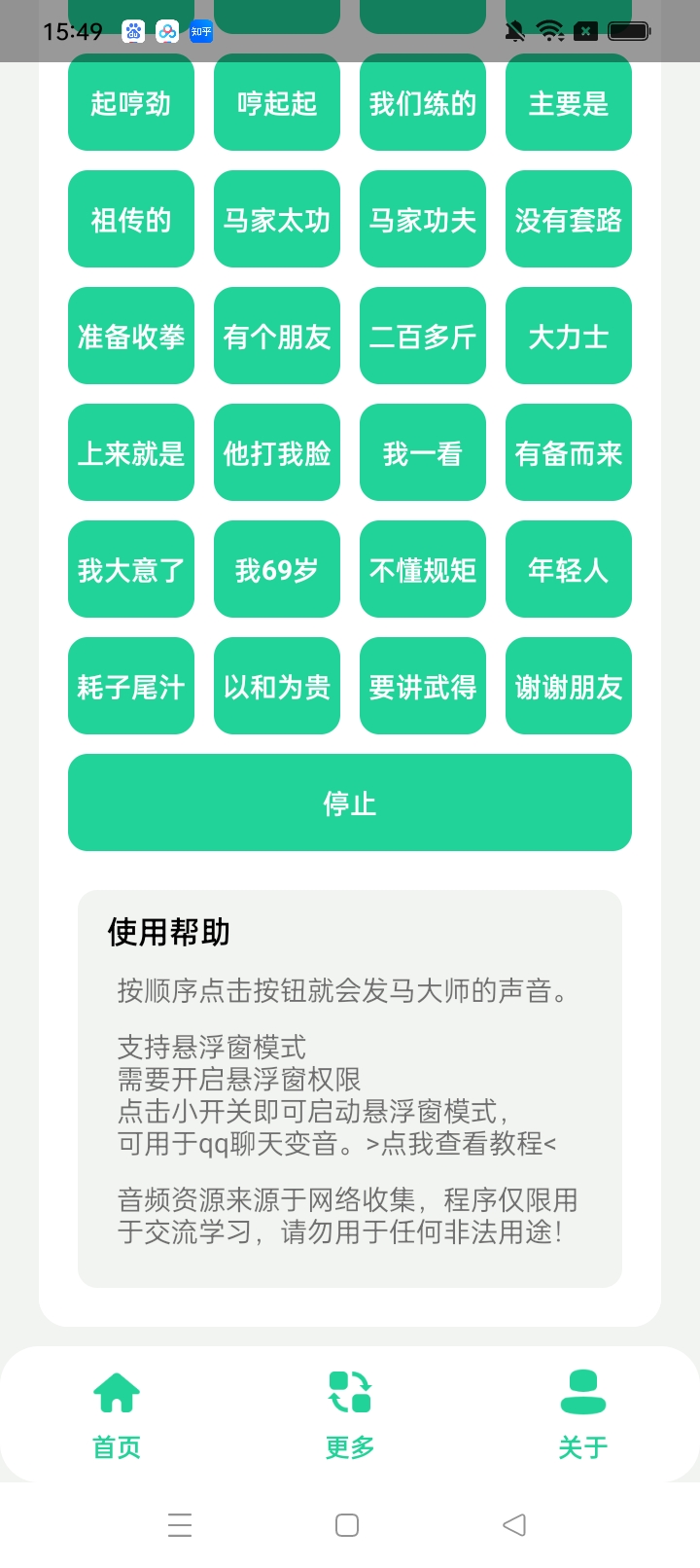
Task: Play the 我大意了 sound
Action: pos(130,569)
